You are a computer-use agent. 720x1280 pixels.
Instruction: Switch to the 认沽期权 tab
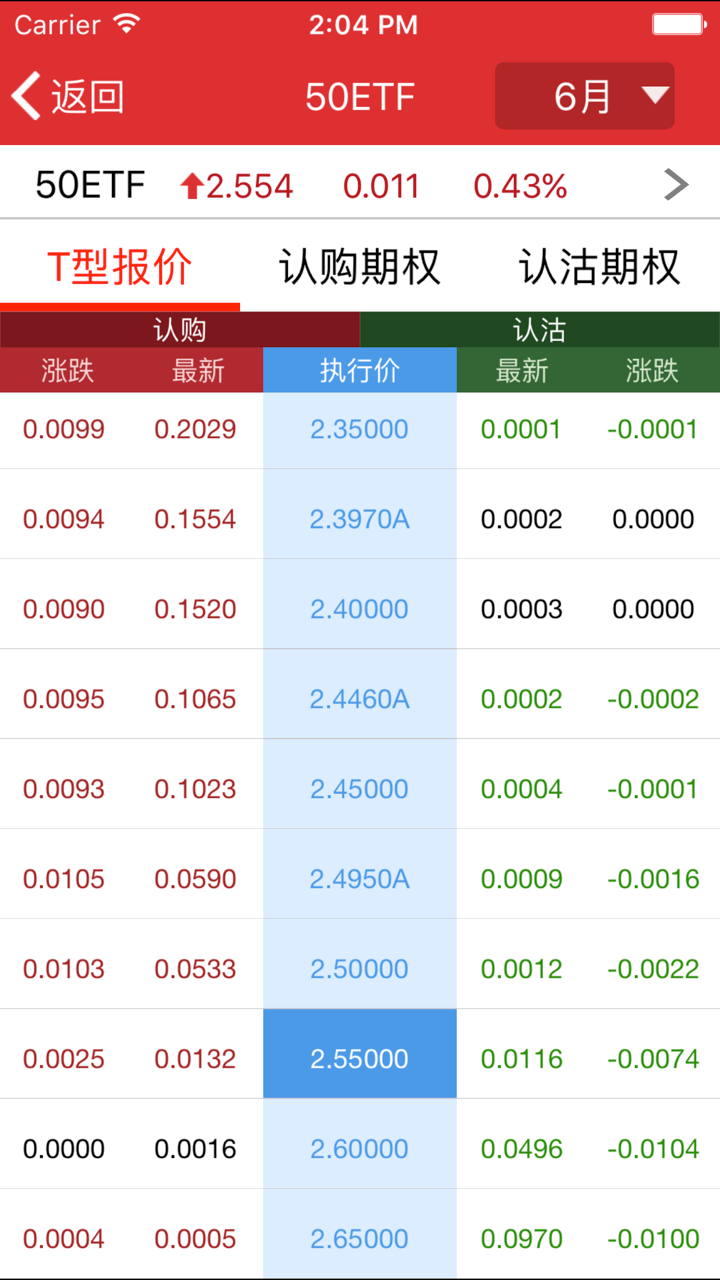pyautogui.click(x=600, y=267)
